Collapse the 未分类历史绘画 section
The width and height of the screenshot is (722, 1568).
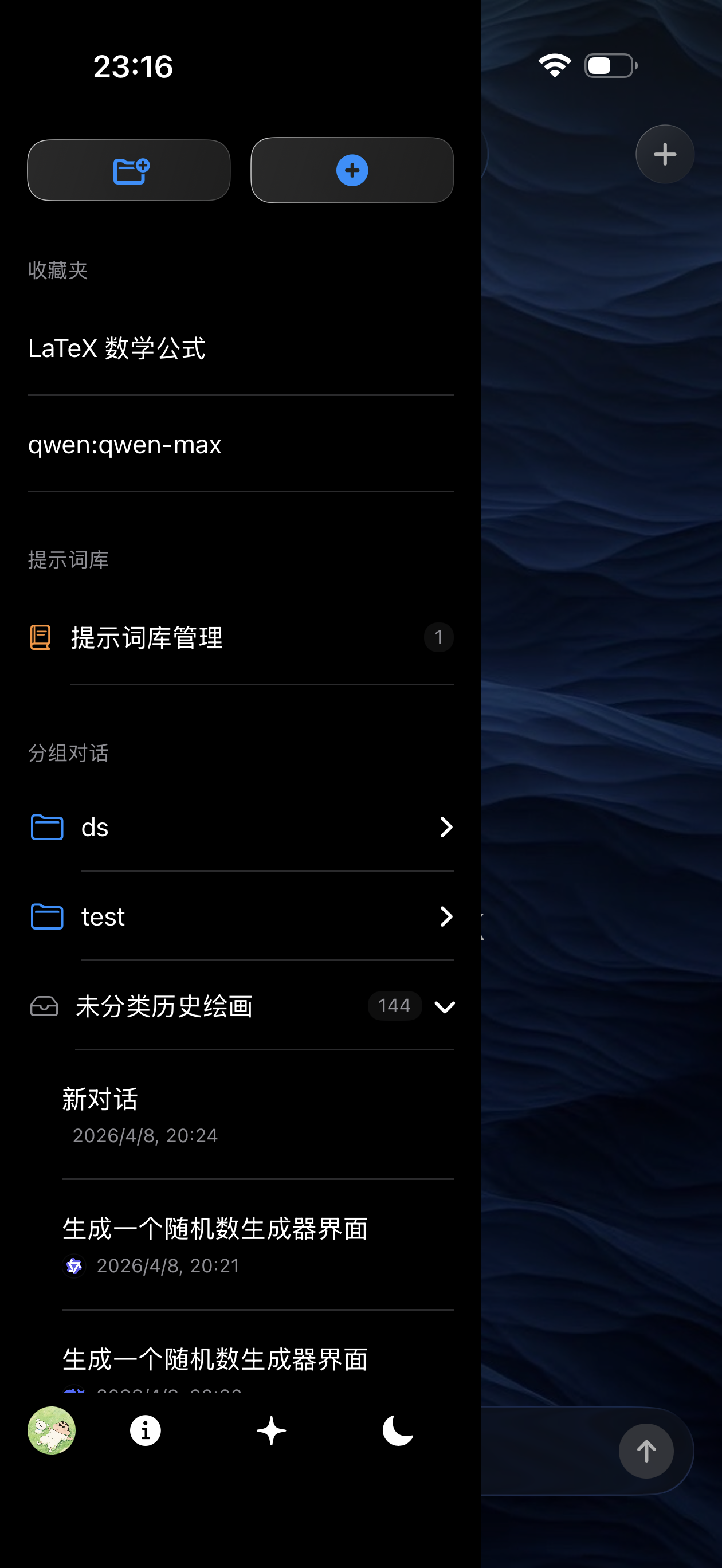point(445,1007)
